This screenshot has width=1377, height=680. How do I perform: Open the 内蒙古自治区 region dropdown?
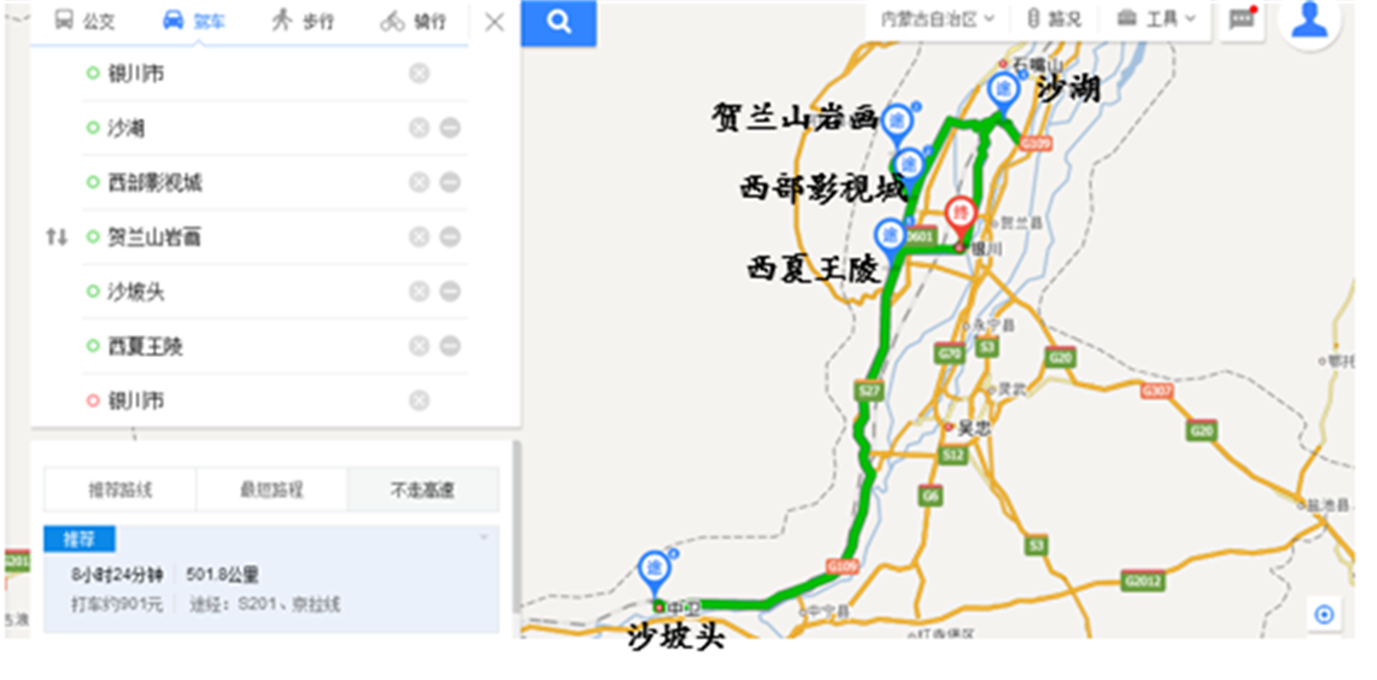pos(937,19)
